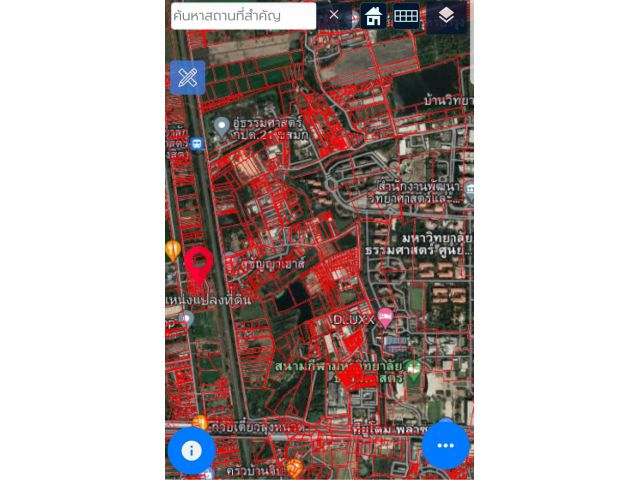Viewport: 640px width, 480px height.
Task: Clear the search with the X button
Action: point(334,15)
